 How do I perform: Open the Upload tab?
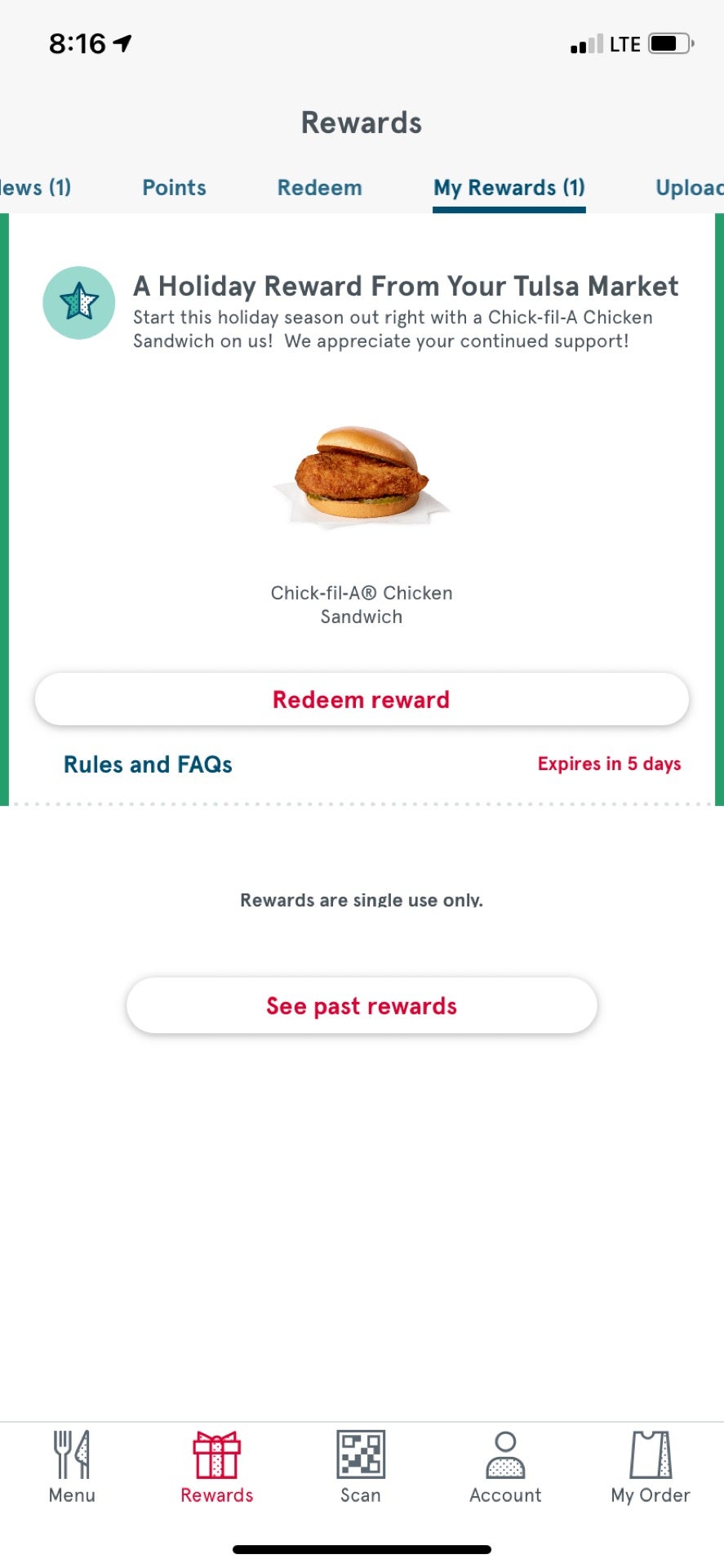click(689, 188)
